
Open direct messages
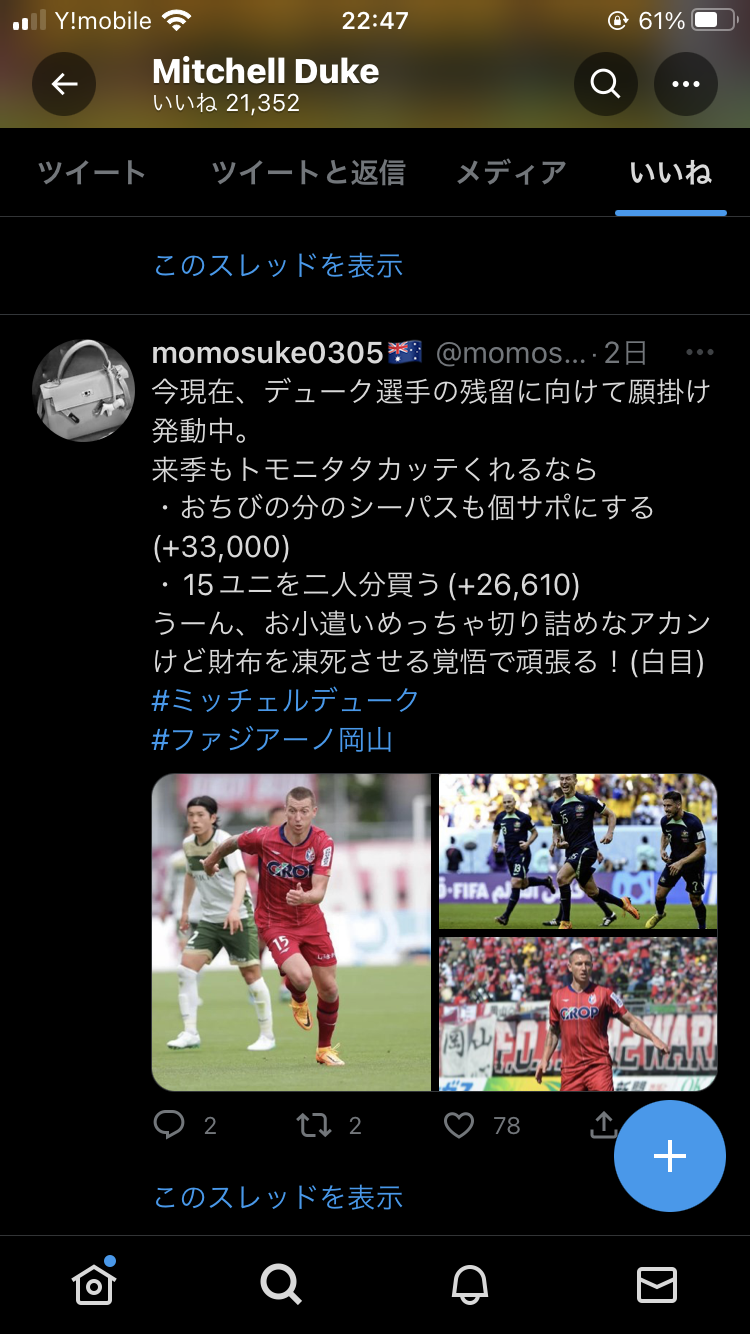[657, 1284]
